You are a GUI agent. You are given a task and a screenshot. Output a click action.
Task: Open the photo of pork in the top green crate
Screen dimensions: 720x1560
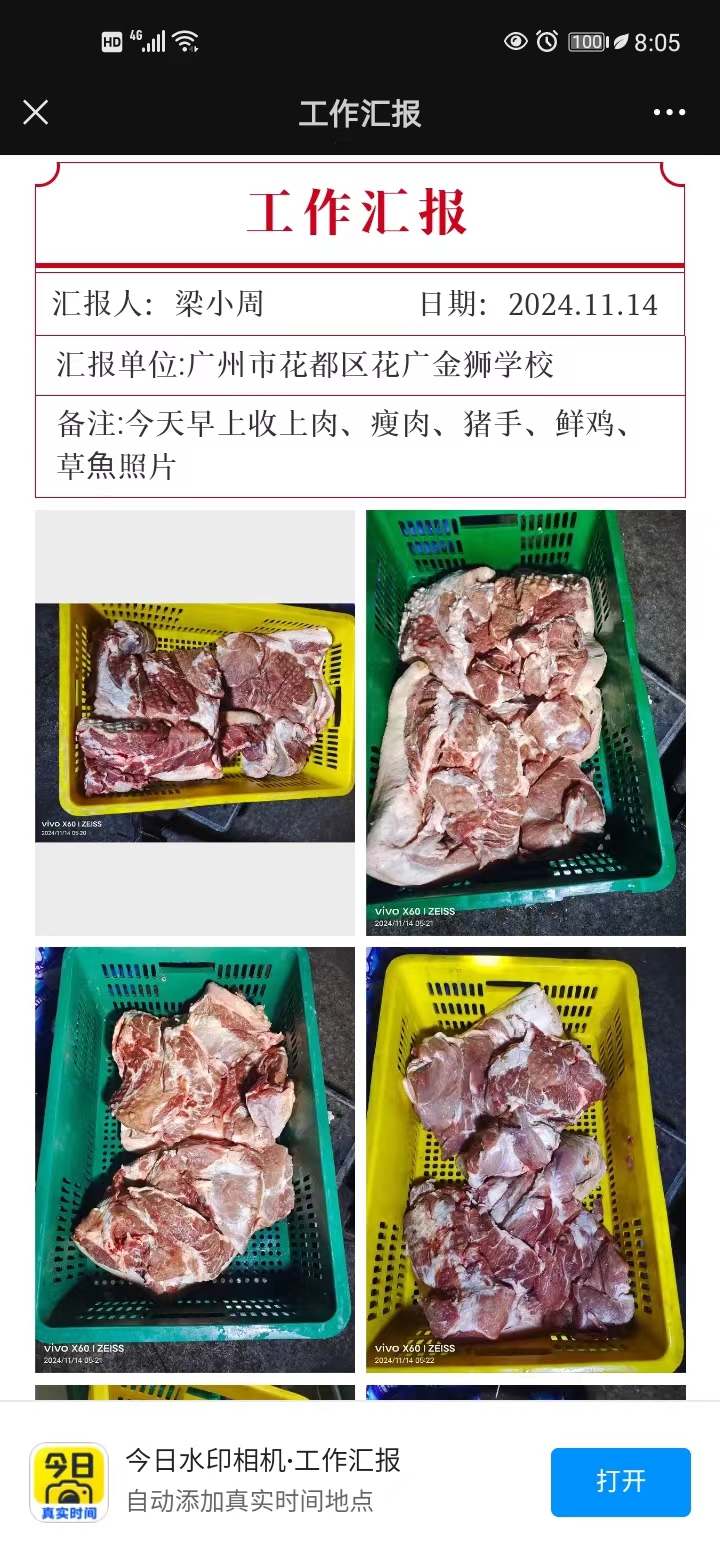pyautogui.click(x=525, y=722)
